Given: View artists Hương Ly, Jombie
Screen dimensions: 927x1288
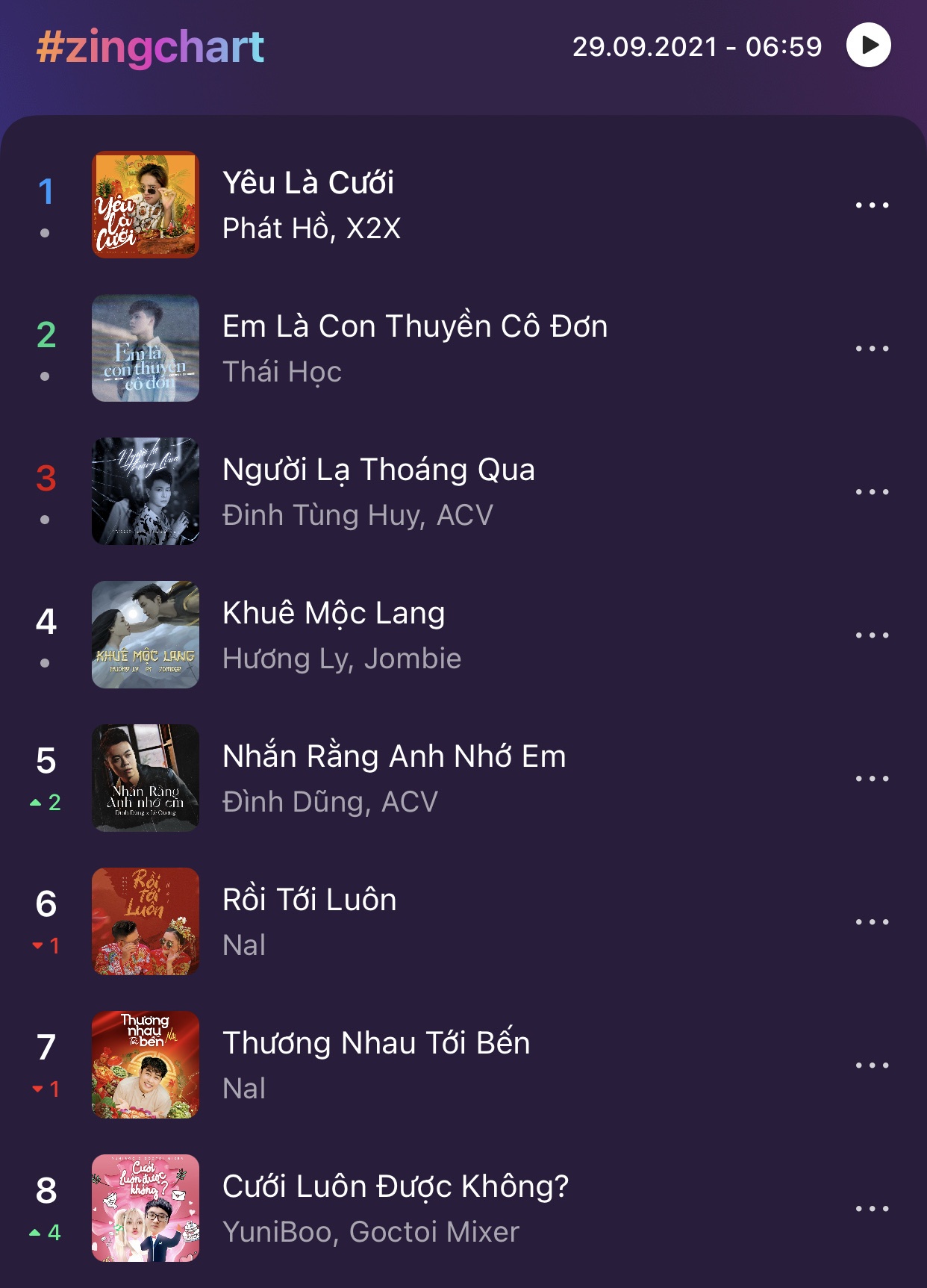Looking at the screenshot, I should click(342, 659).
